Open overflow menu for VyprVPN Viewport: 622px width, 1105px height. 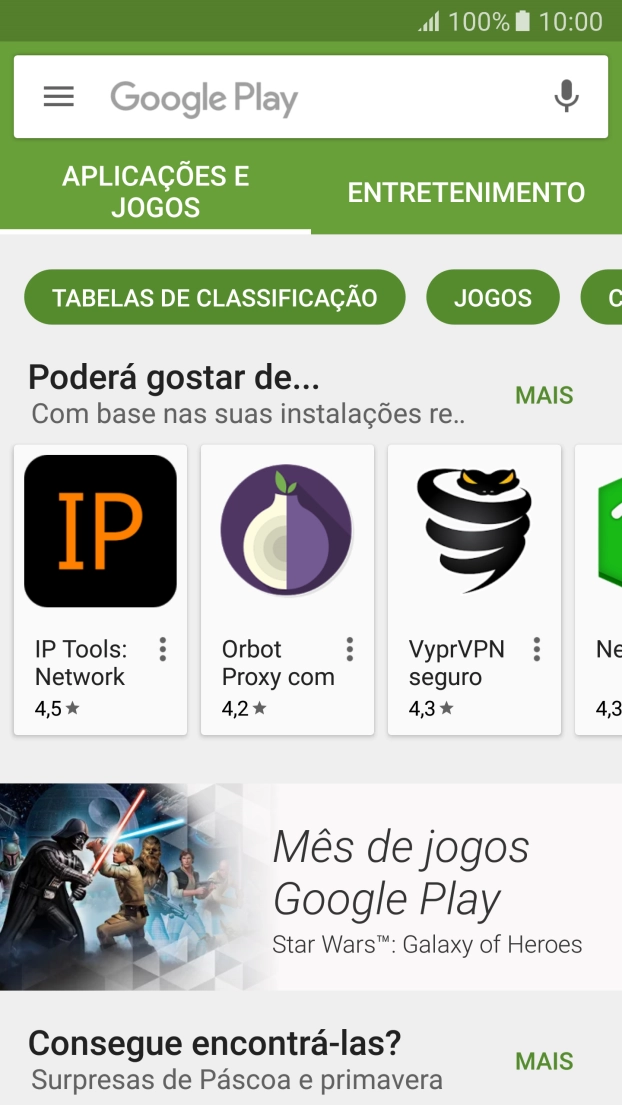coord(537,650)
